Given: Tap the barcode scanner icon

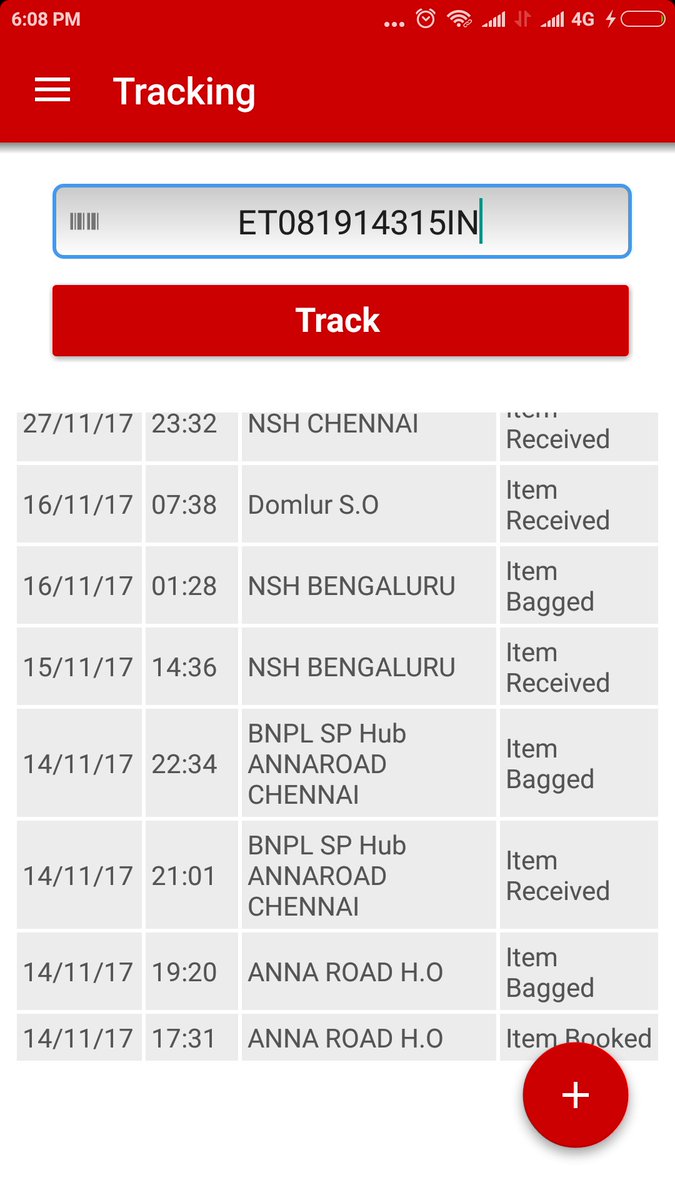Looking at the screenshot, I should click(84, 222).
